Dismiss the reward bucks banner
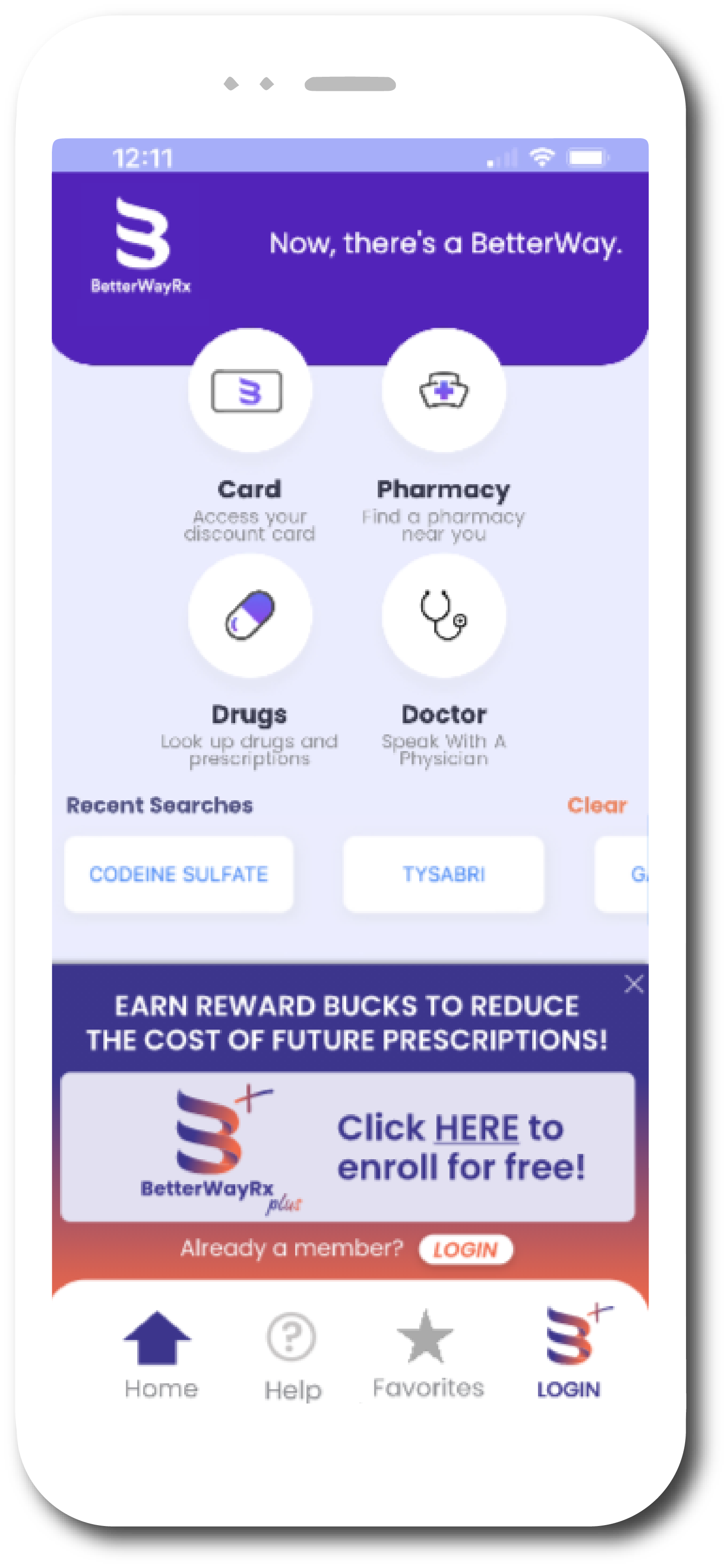This screenshot has height=1568, width=728. click(x=634, y=984)
